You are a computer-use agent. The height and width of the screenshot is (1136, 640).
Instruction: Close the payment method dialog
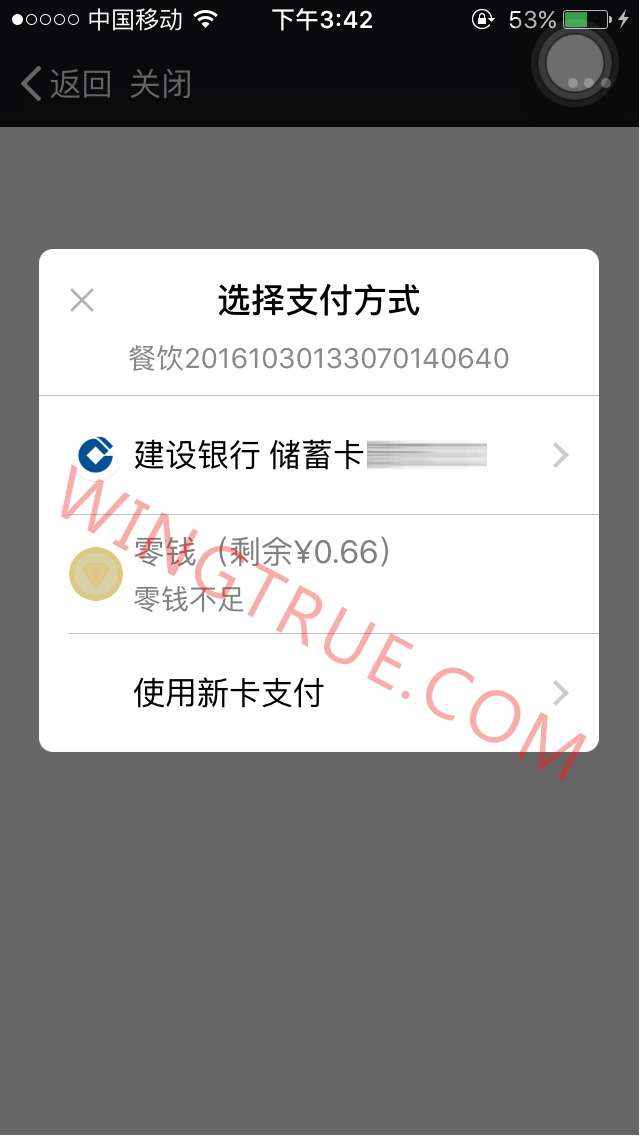coord(82,300)
